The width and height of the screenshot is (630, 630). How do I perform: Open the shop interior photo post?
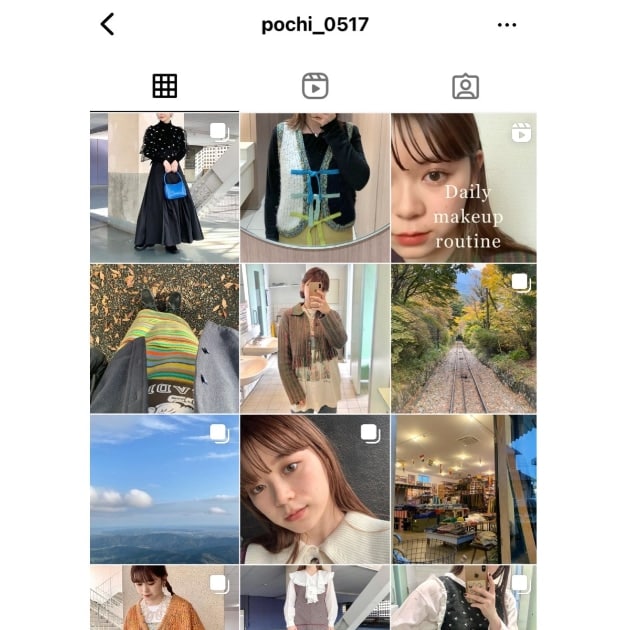[x=464, y=489]
